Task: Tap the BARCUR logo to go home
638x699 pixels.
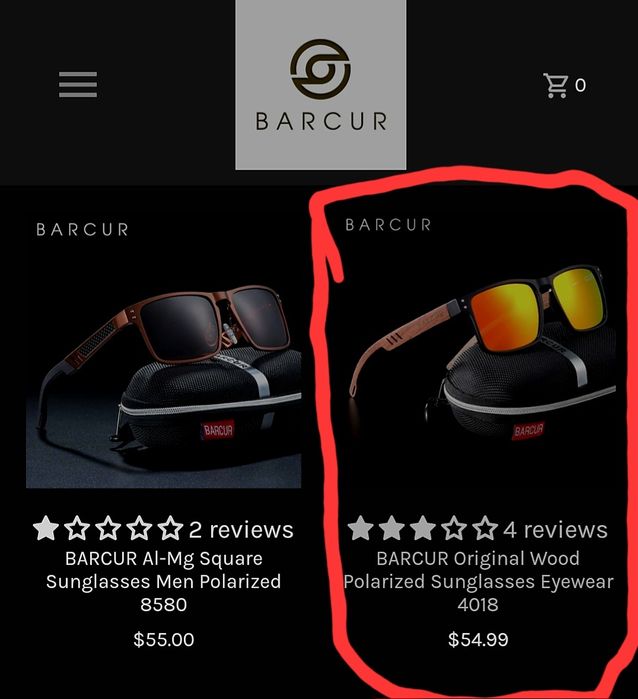Action: point(320,85)
